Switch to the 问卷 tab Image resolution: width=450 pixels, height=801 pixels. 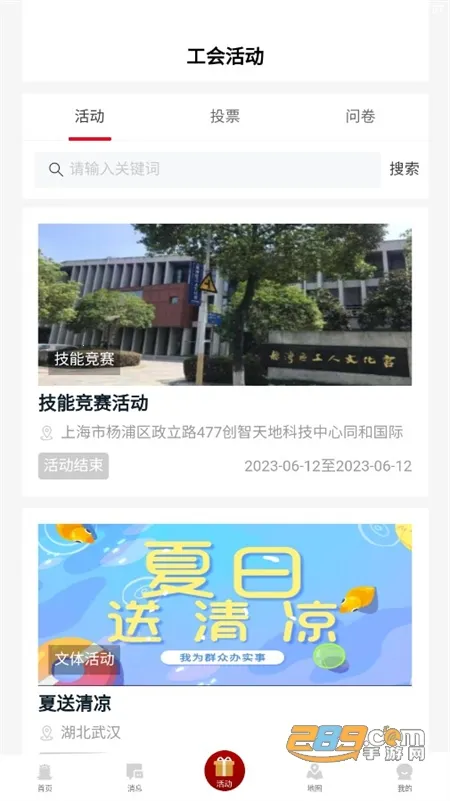pos(360,116)
